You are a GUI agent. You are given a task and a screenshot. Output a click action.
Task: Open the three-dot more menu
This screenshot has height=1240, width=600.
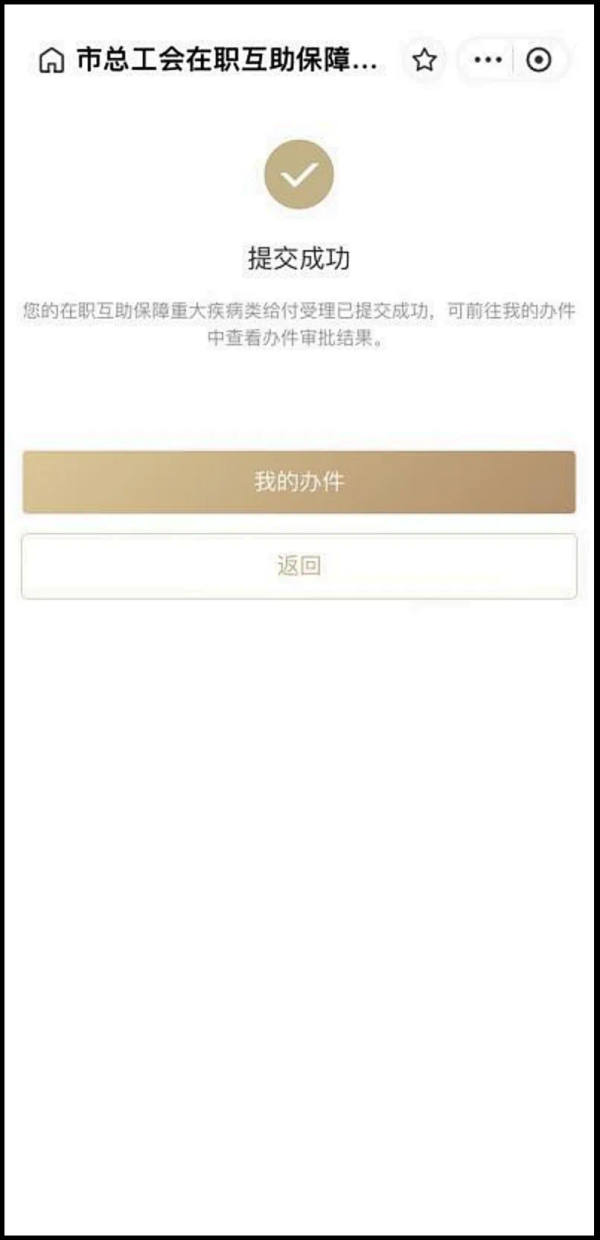[488, 61]
